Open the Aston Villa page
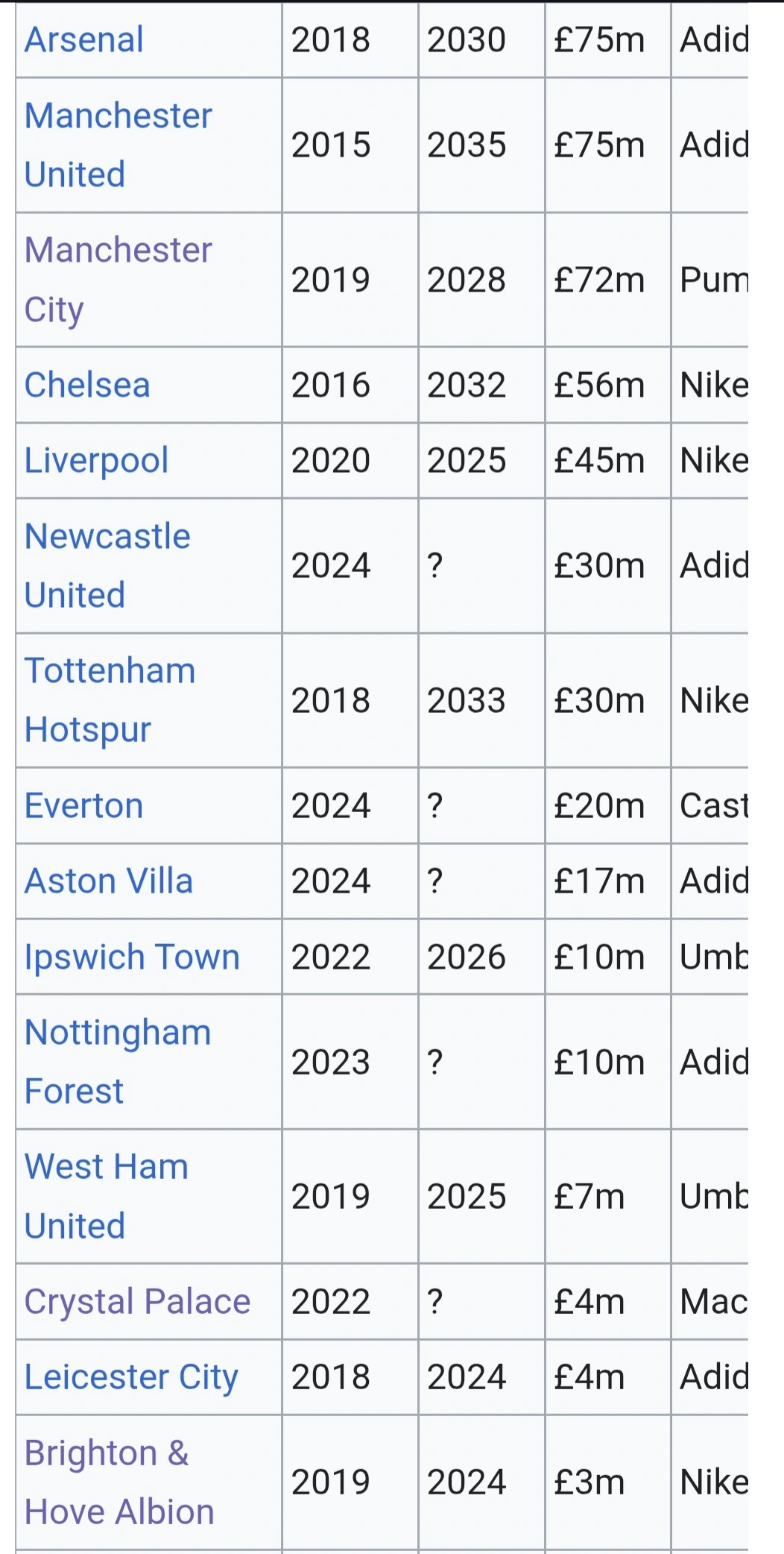The width and height of the screenshot is (784, 1554). click(x=109, y=881)
